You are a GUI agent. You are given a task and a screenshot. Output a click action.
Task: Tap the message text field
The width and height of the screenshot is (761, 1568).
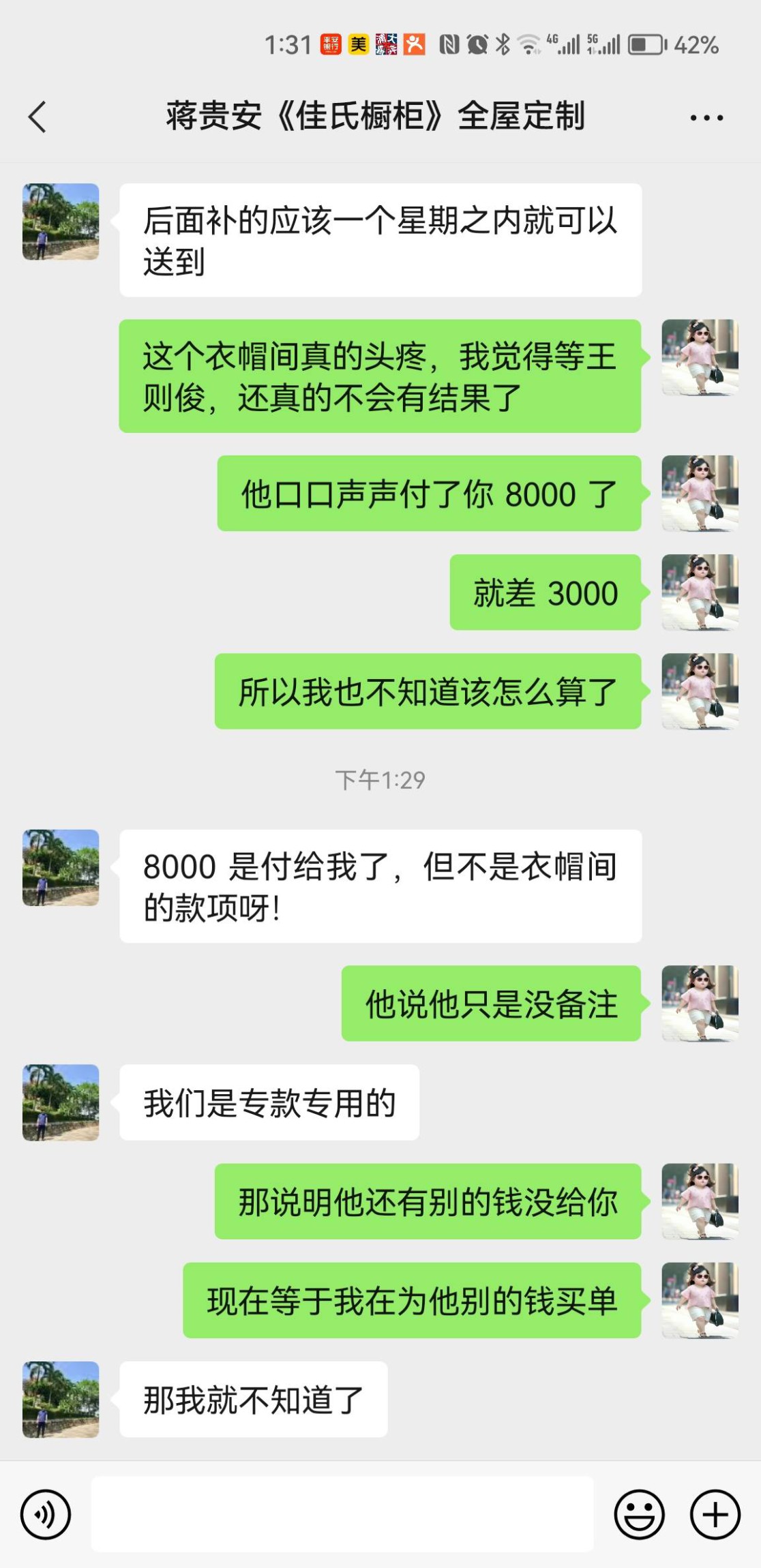(x=342, y=1514)
